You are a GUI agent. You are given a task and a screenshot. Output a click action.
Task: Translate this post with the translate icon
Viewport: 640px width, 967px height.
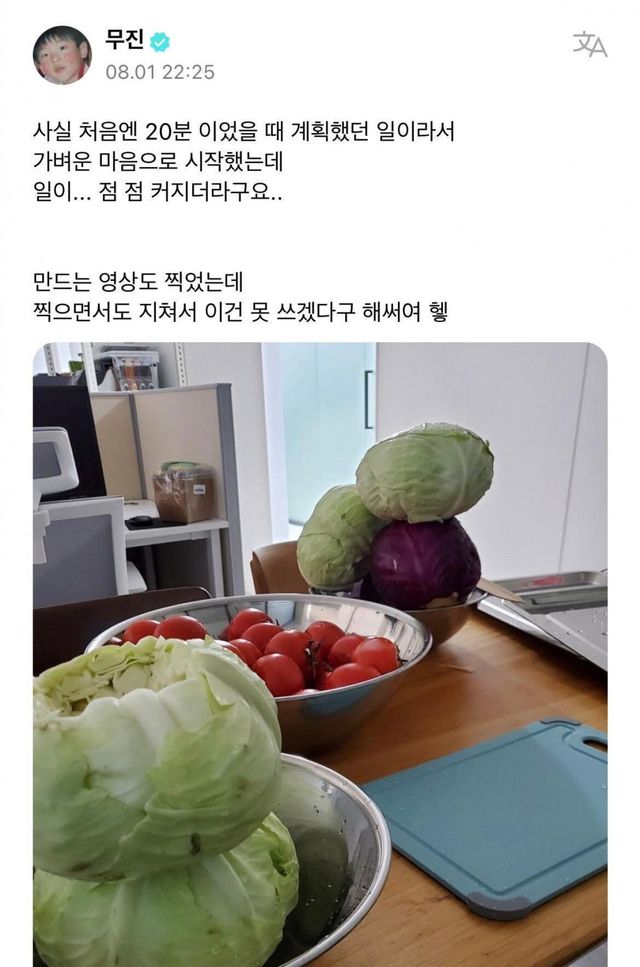(589, 44)
